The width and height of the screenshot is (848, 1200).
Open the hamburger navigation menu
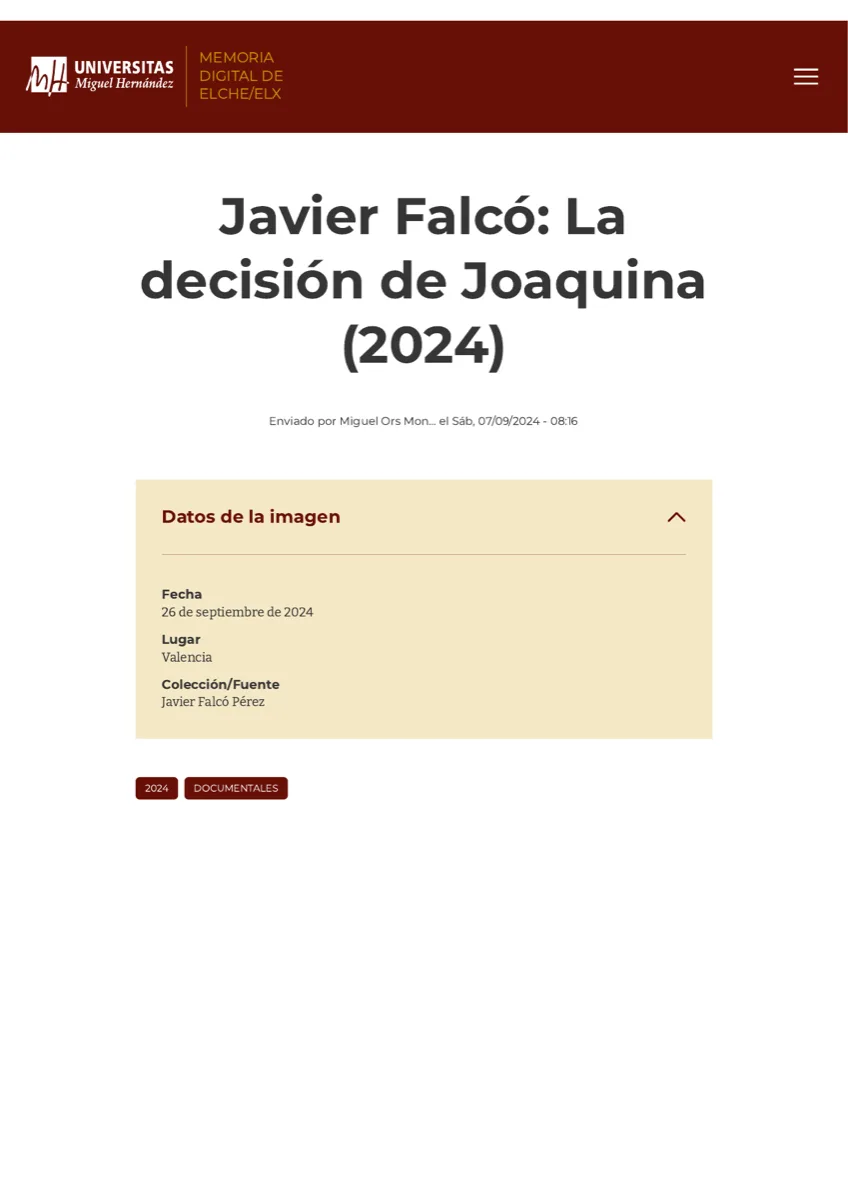[x=805, y=77]
